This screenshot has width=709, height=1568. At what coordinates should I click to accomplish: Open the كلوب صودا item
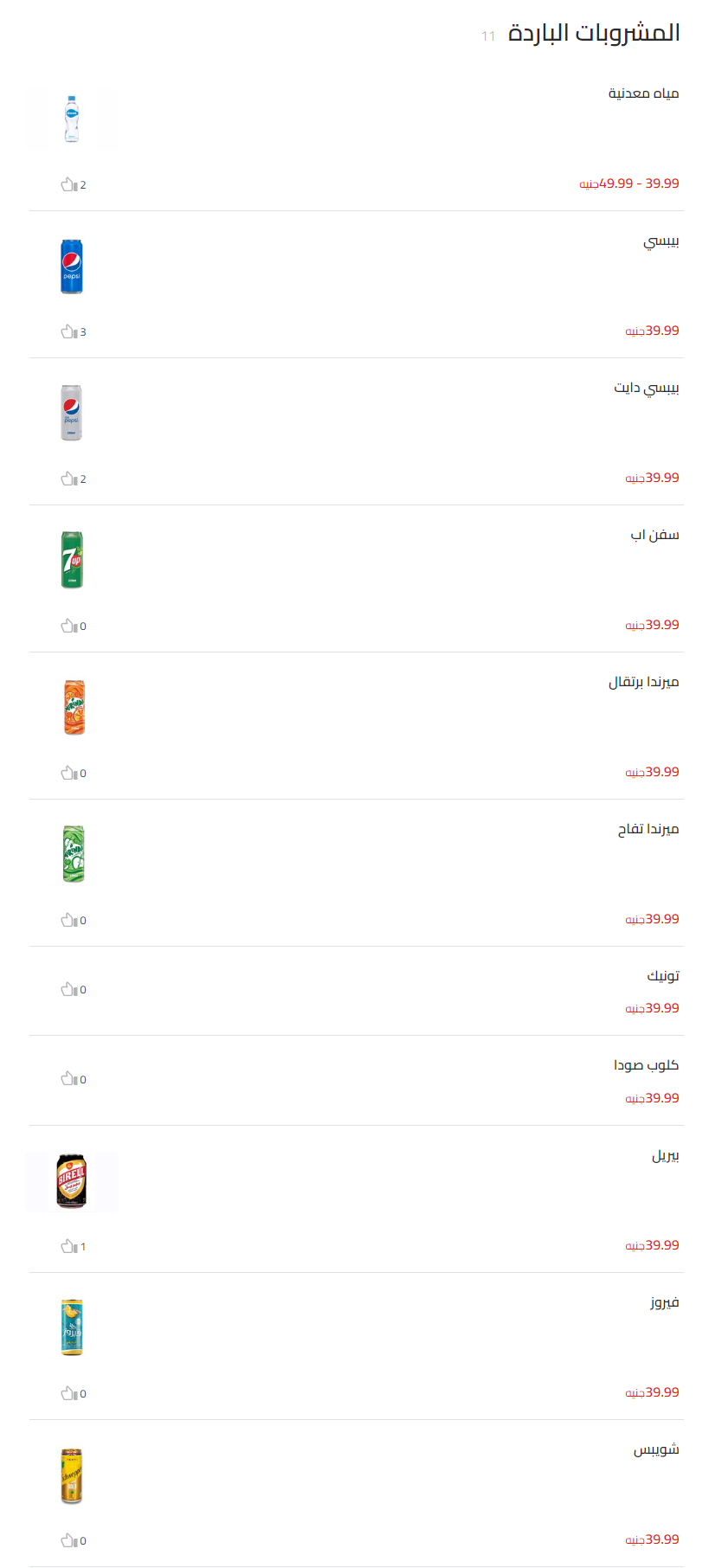point(646,1064)
